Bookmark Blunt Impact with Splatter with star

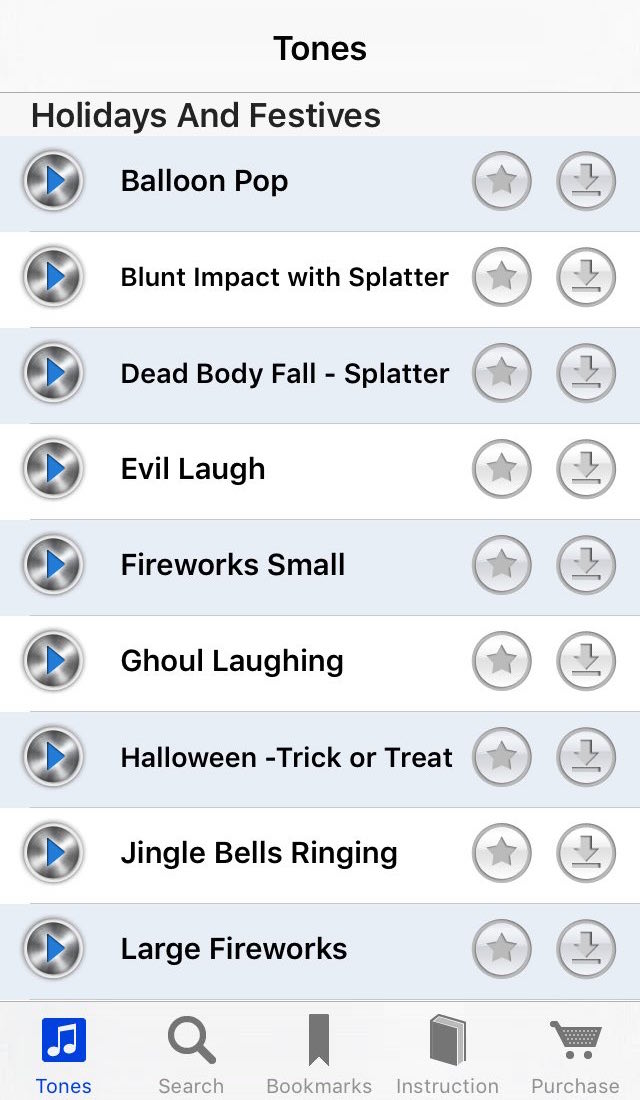(x=501, y=277)
